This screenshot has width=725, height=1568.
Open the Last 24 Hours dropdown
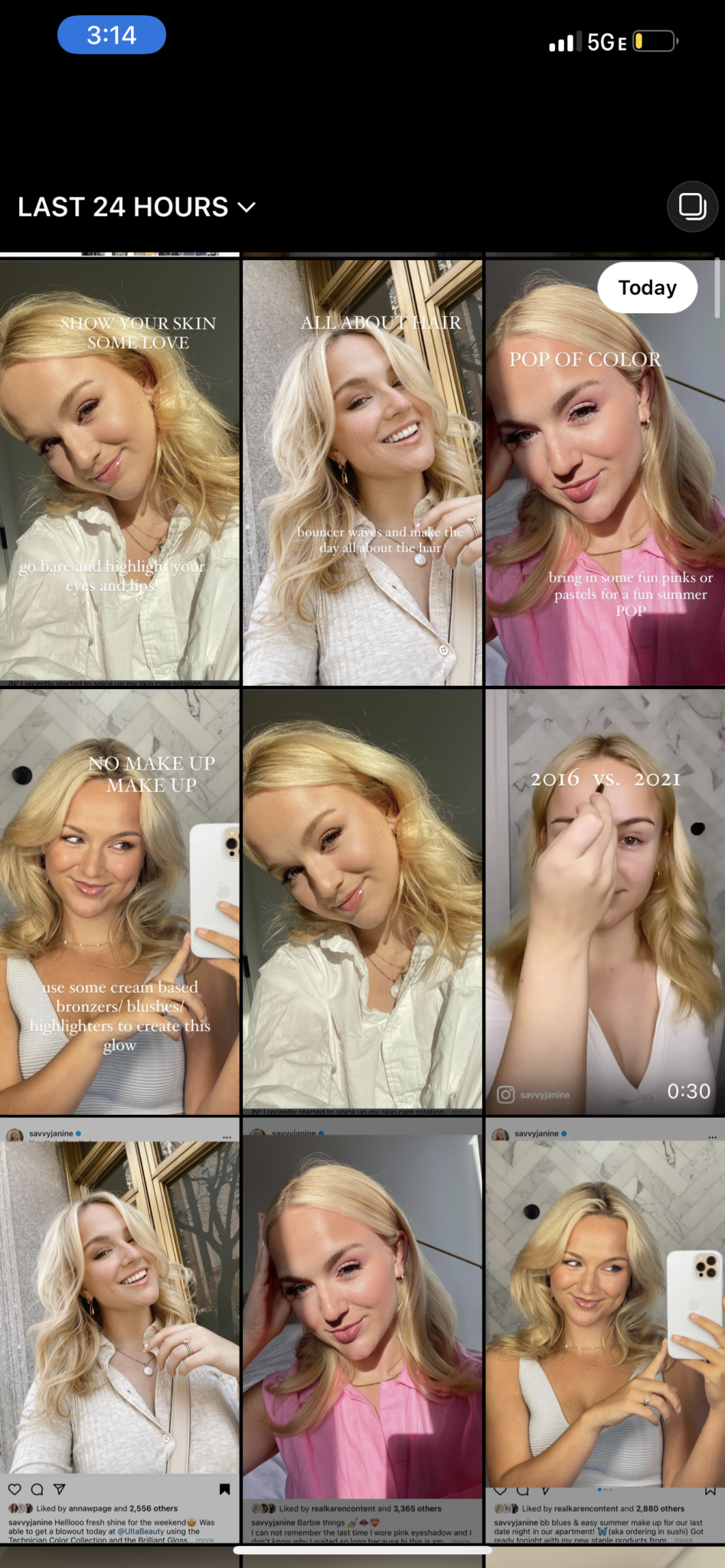[136, 207]
